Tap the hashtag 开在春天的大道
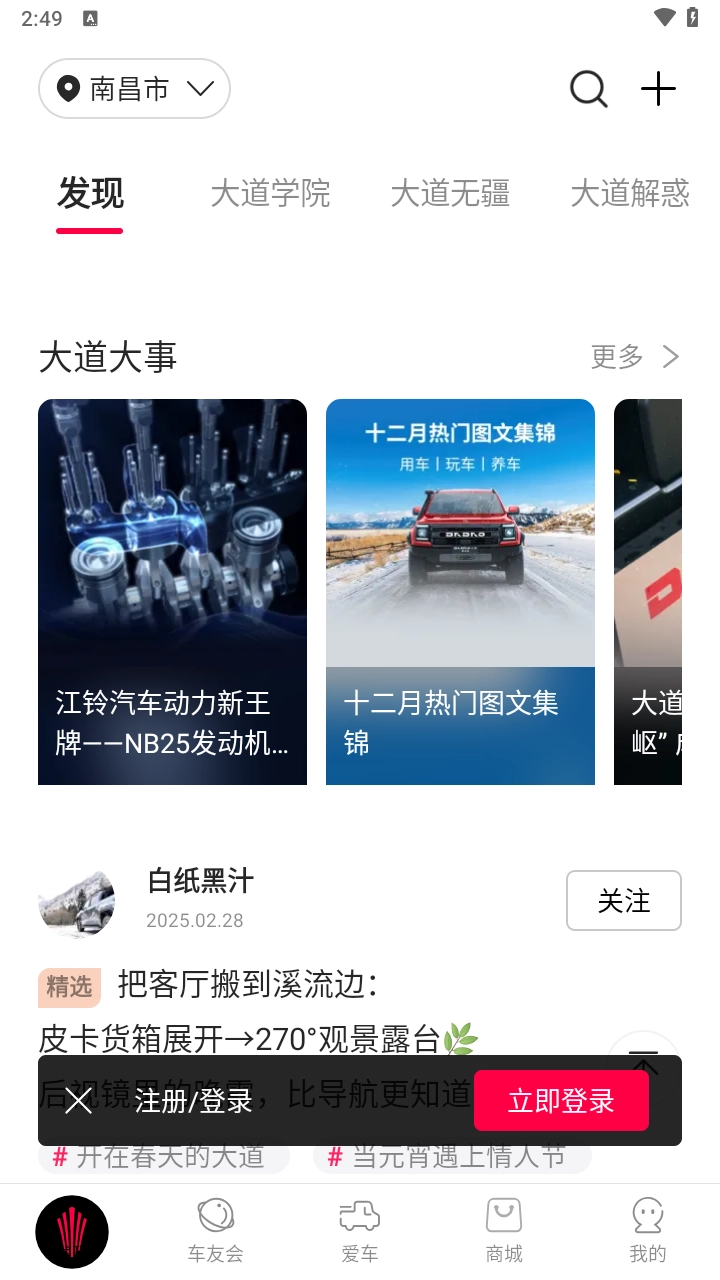The image size is (720, 1280). 163,1157
